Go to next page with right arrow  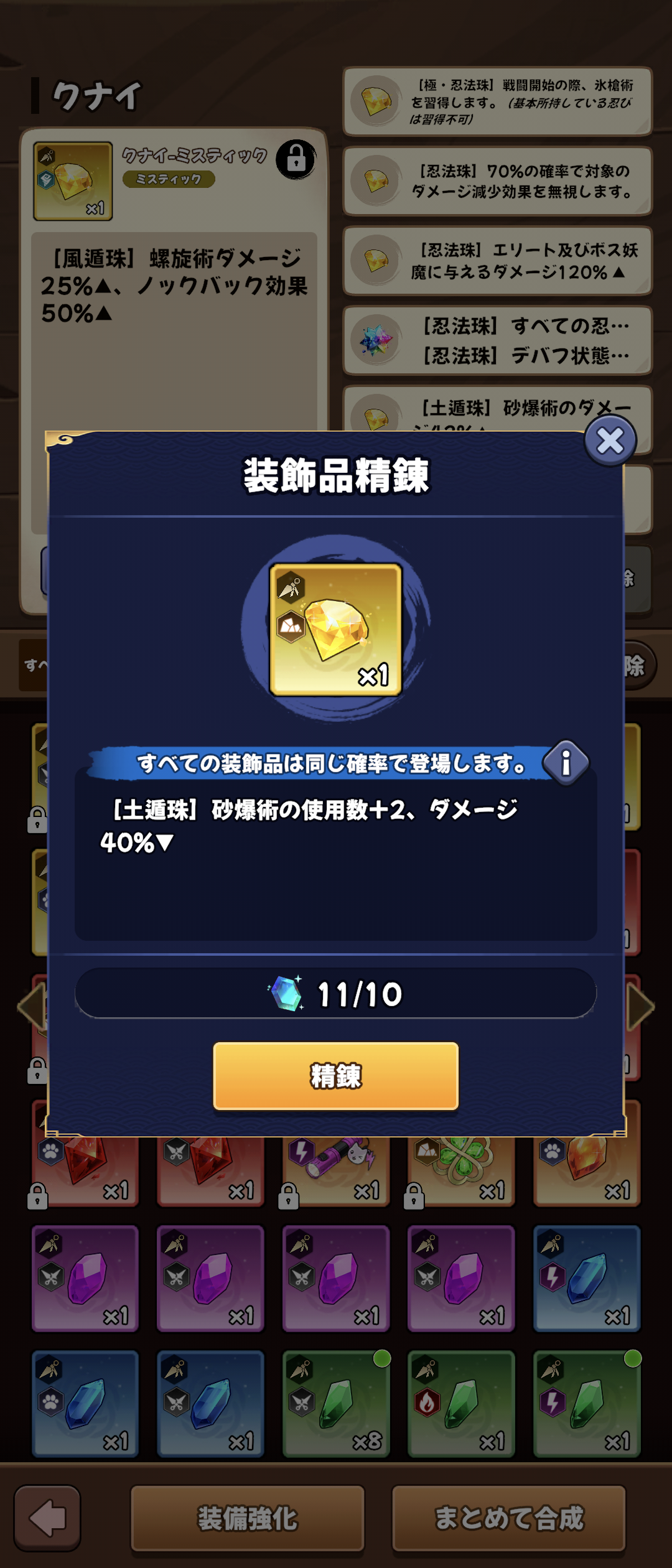[641, 1007]
